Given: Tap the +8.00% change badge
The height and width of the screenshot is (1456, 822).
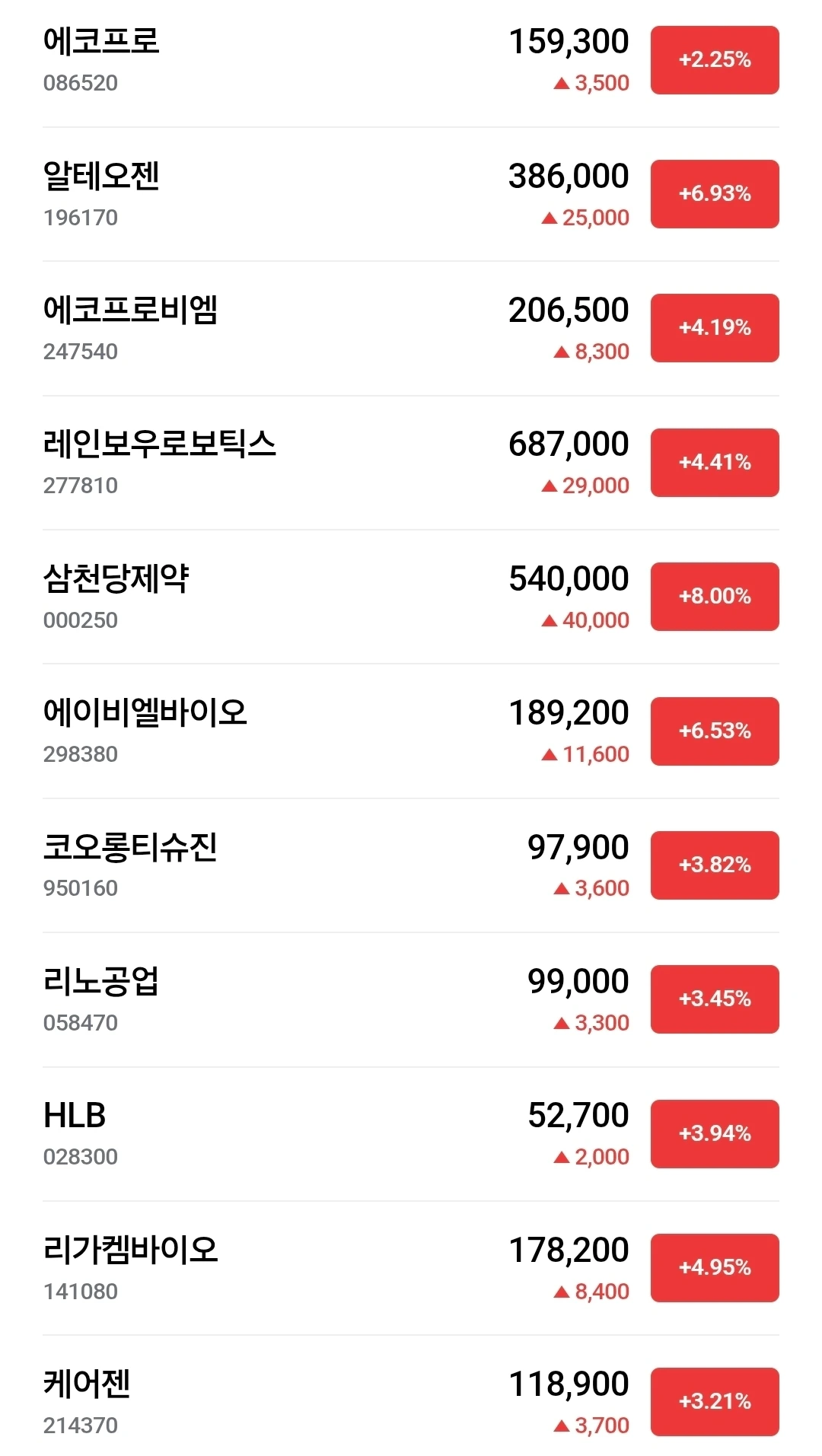Looking at the screenshot, I should [715, 597].
